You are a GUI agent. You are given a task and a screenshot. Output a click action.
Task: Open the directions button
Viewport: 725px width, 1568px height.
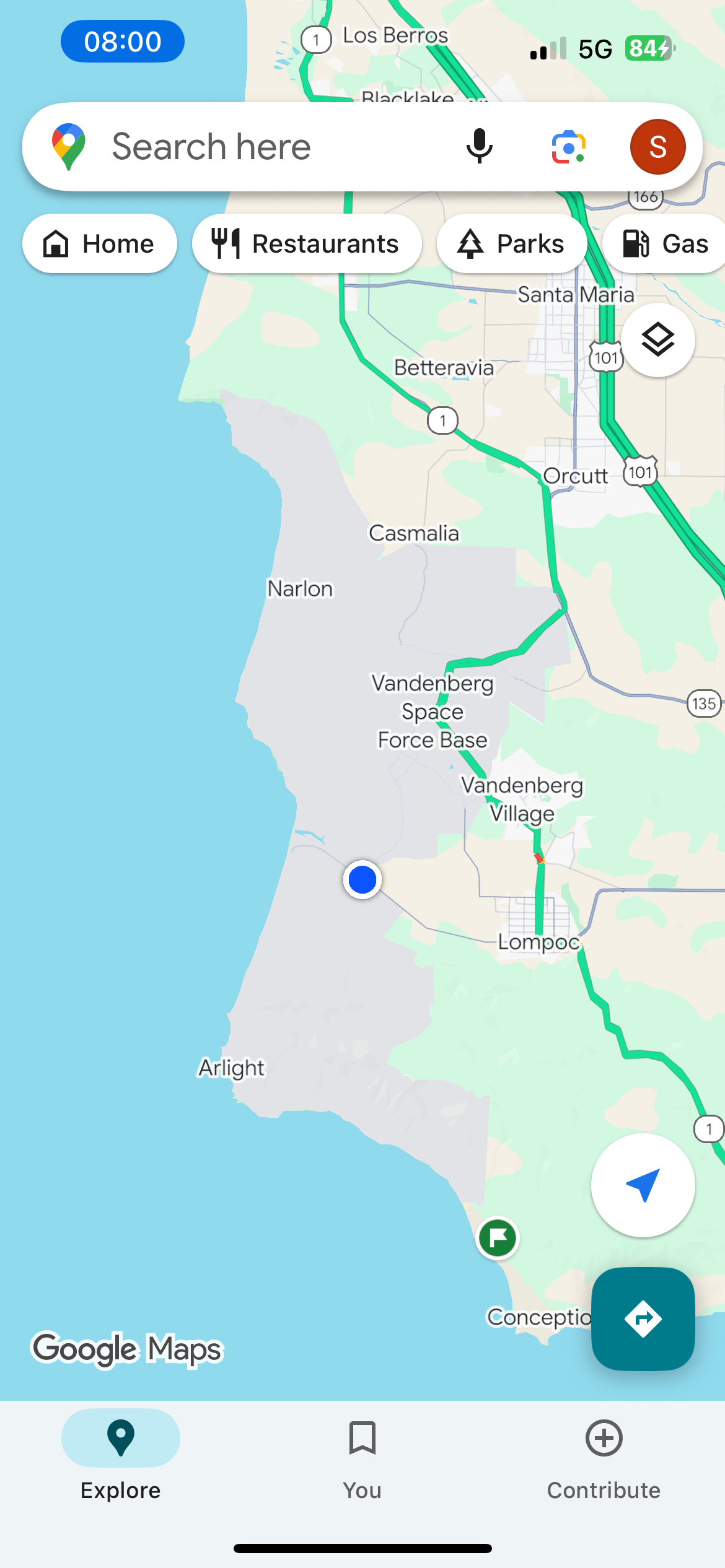[x=643, y=1318]
